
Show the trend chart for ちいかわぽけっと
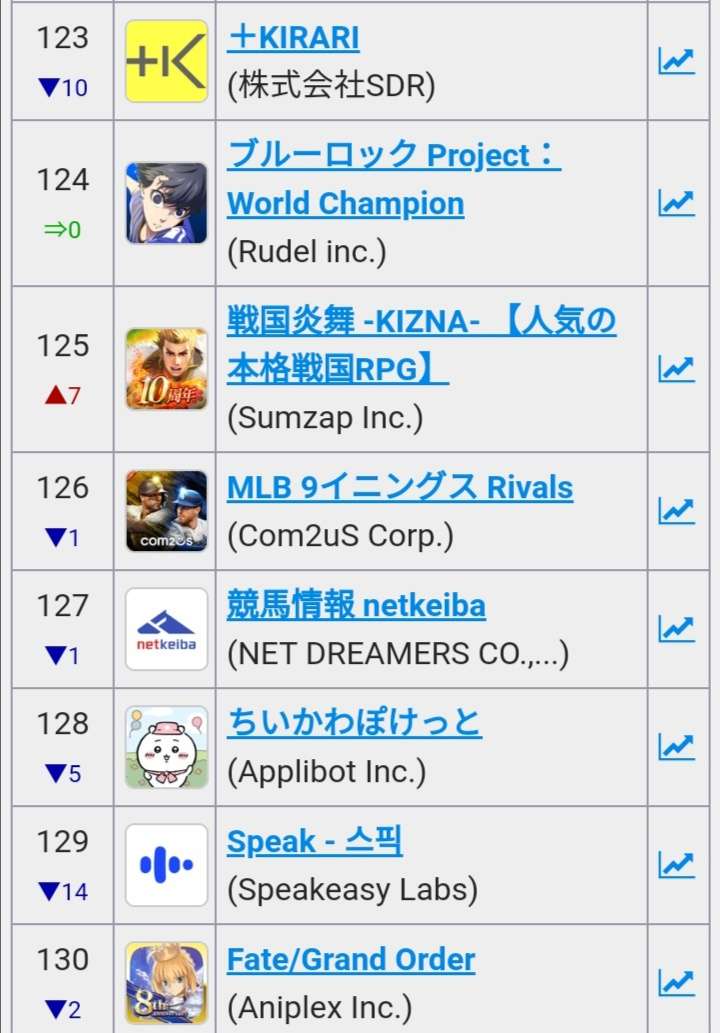pyautogui.click(x=676, y=747)
